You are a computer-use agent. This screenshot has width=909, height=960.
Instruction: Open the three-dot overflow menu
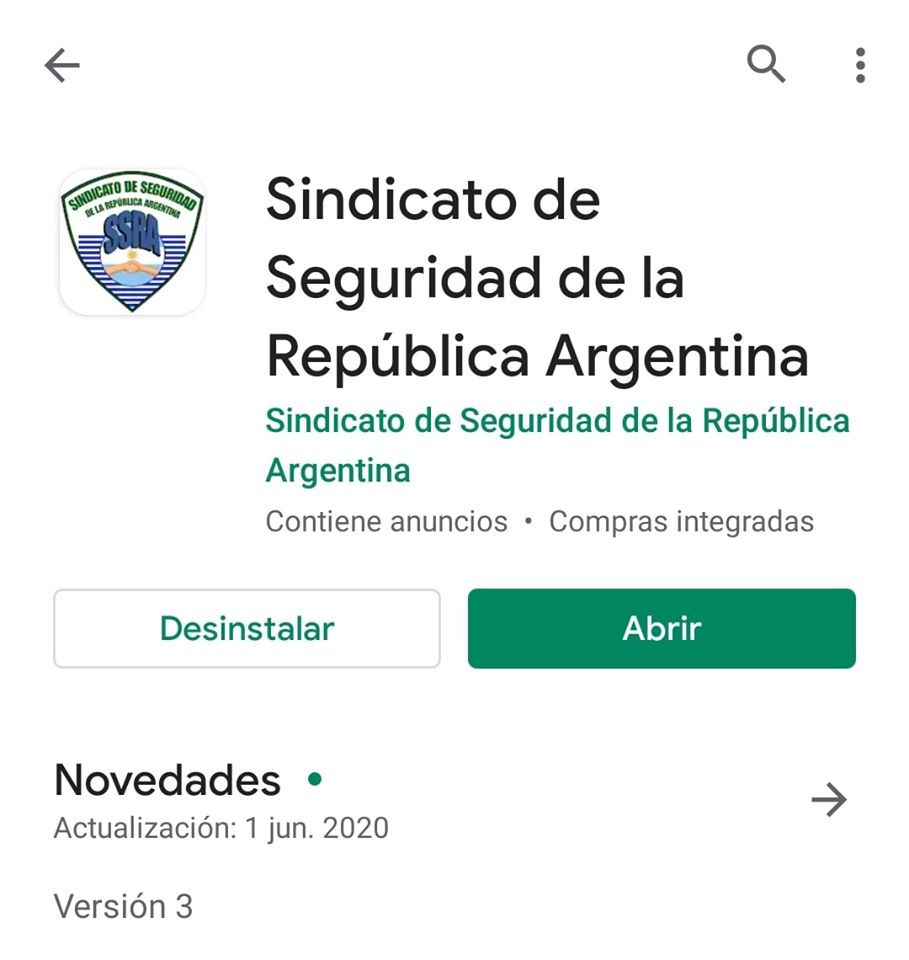coord(859,65)
